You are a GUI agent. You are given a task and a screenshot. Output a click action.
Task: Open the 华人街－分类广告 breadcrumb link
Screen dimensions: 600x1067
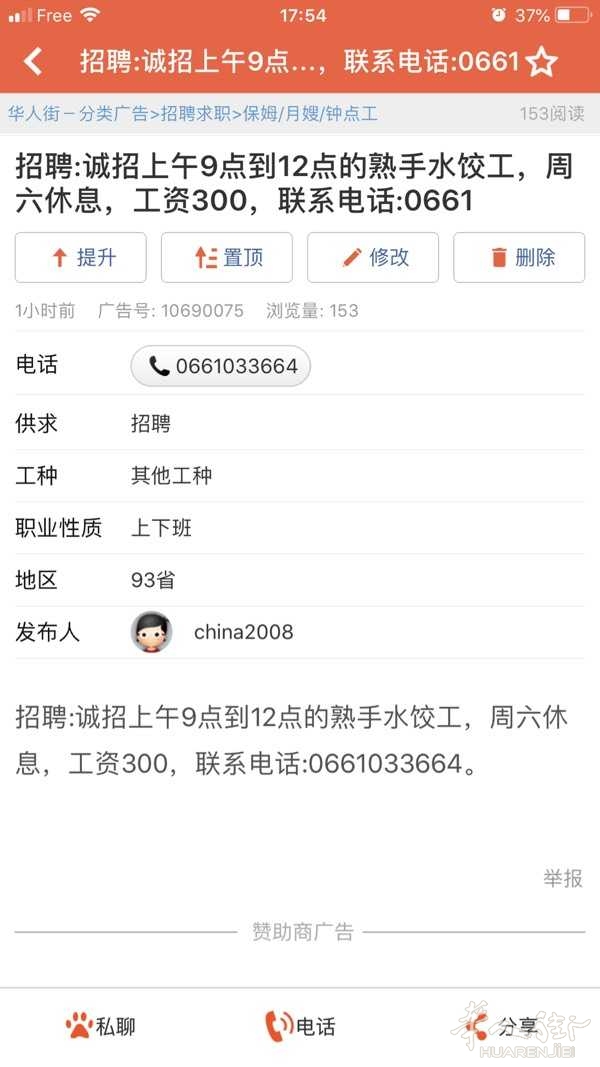[78, 114]
